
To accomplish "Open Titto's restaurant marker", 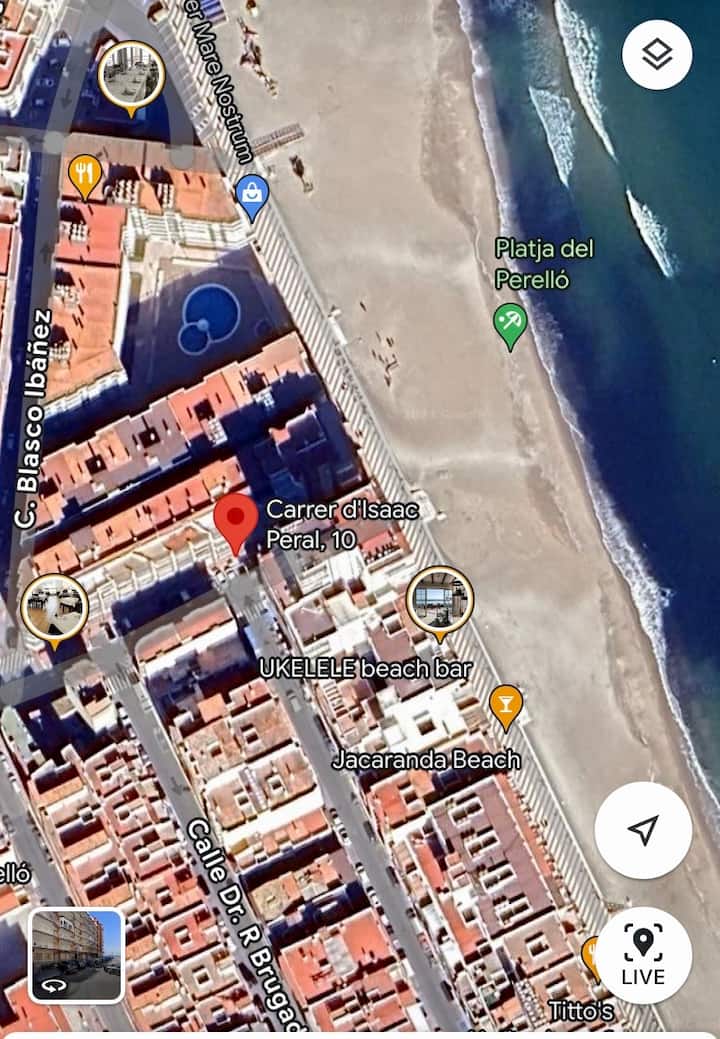I will [x=592, y=954].
